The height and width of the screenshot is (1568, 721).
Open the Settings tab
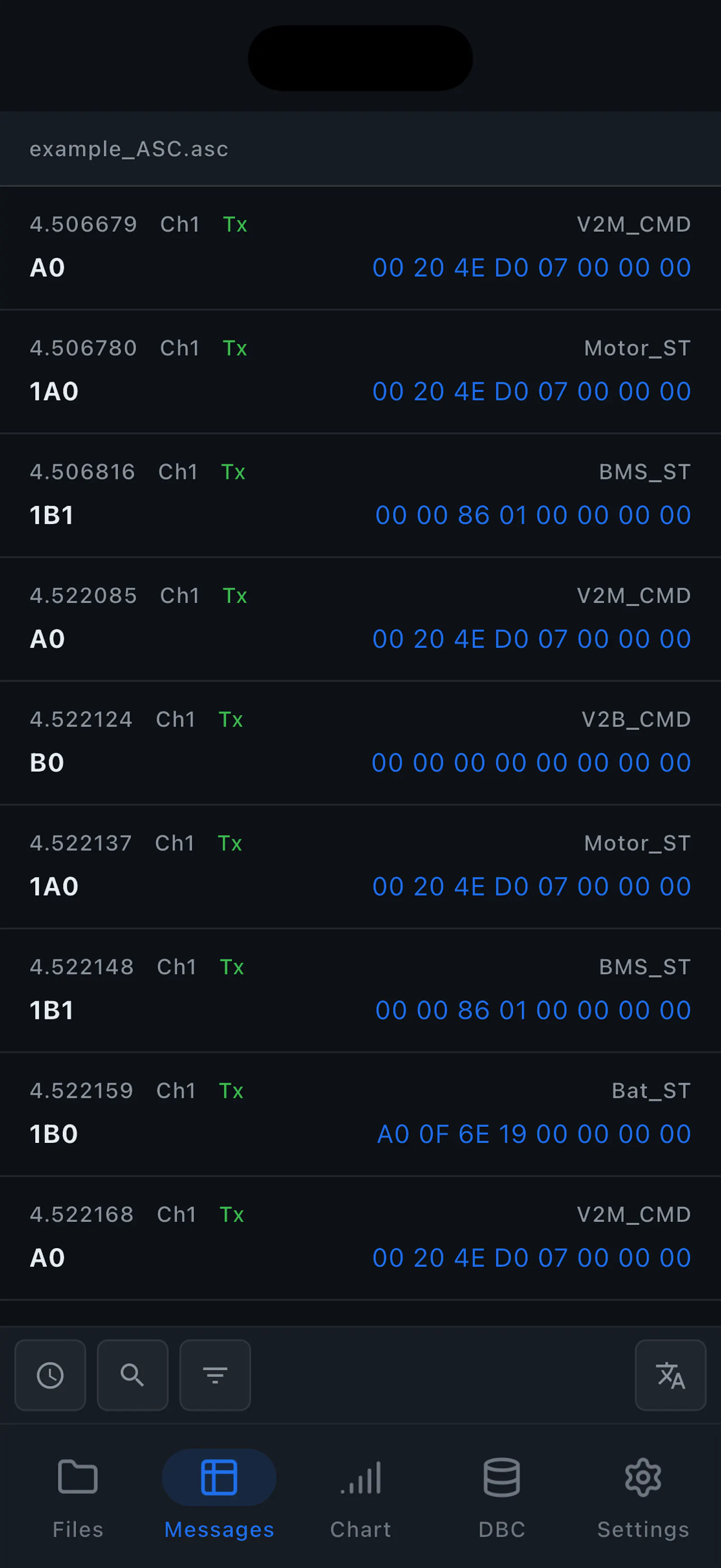tap(643, 1495)
